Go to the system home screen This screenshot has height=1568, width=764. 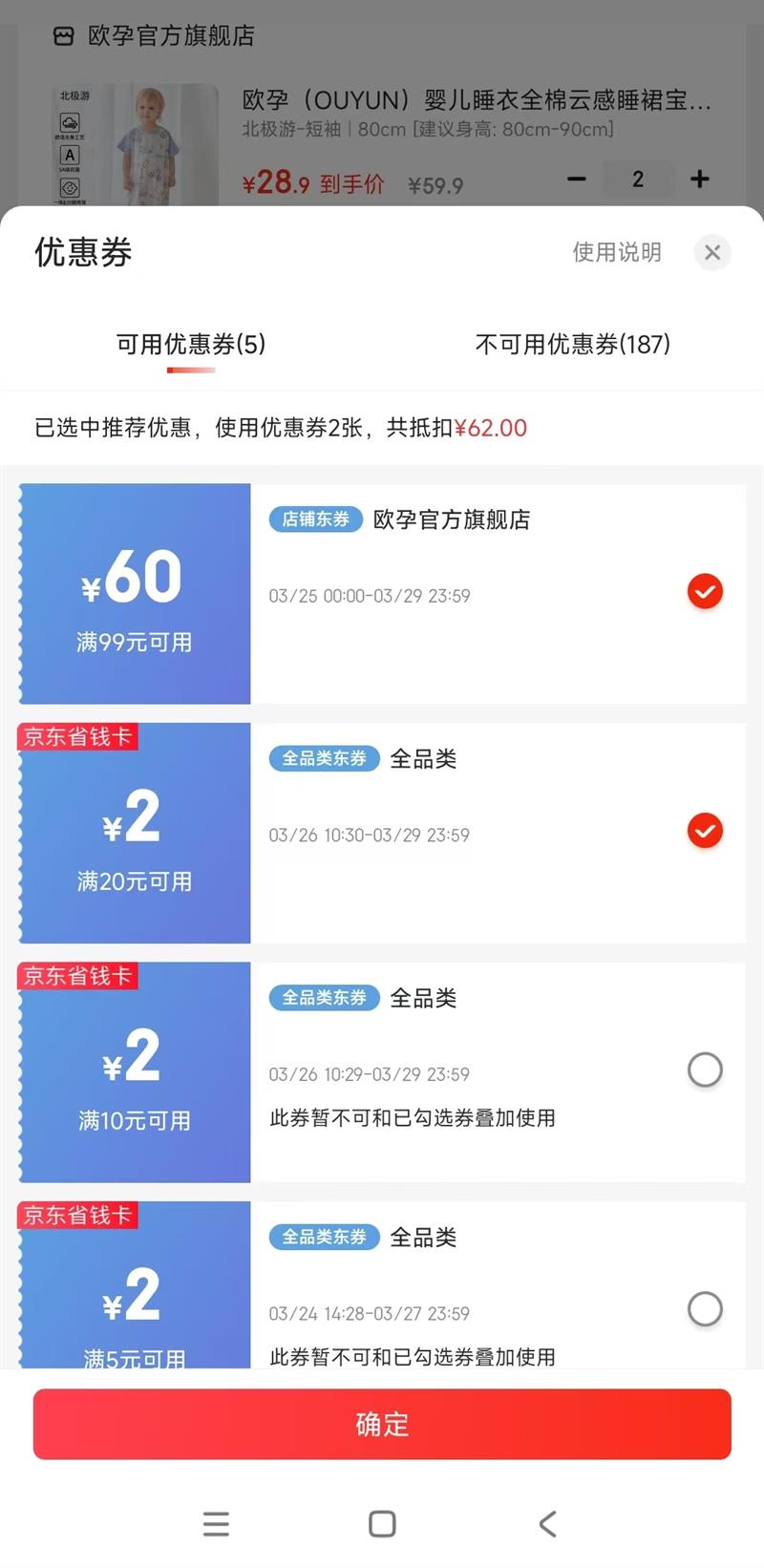click(x=382, y=1523)
